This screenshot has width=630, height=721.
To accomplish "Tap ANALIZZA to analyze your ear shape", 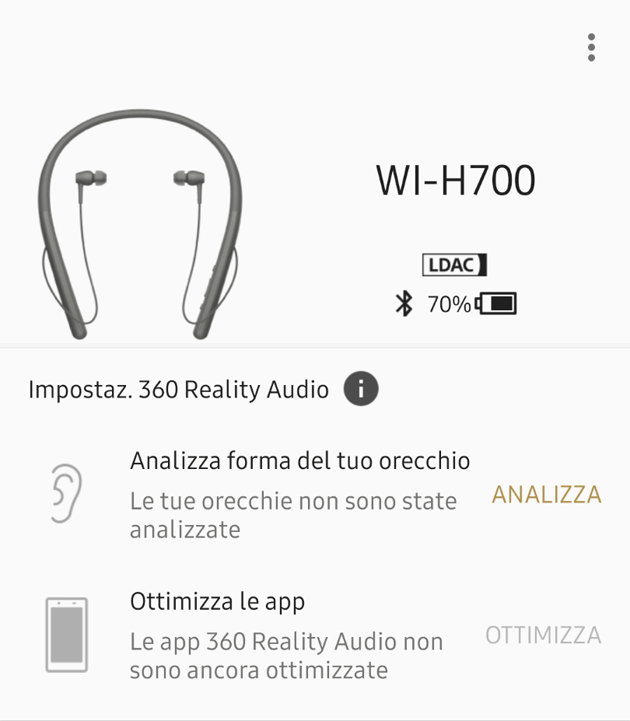I will [546, 494].
